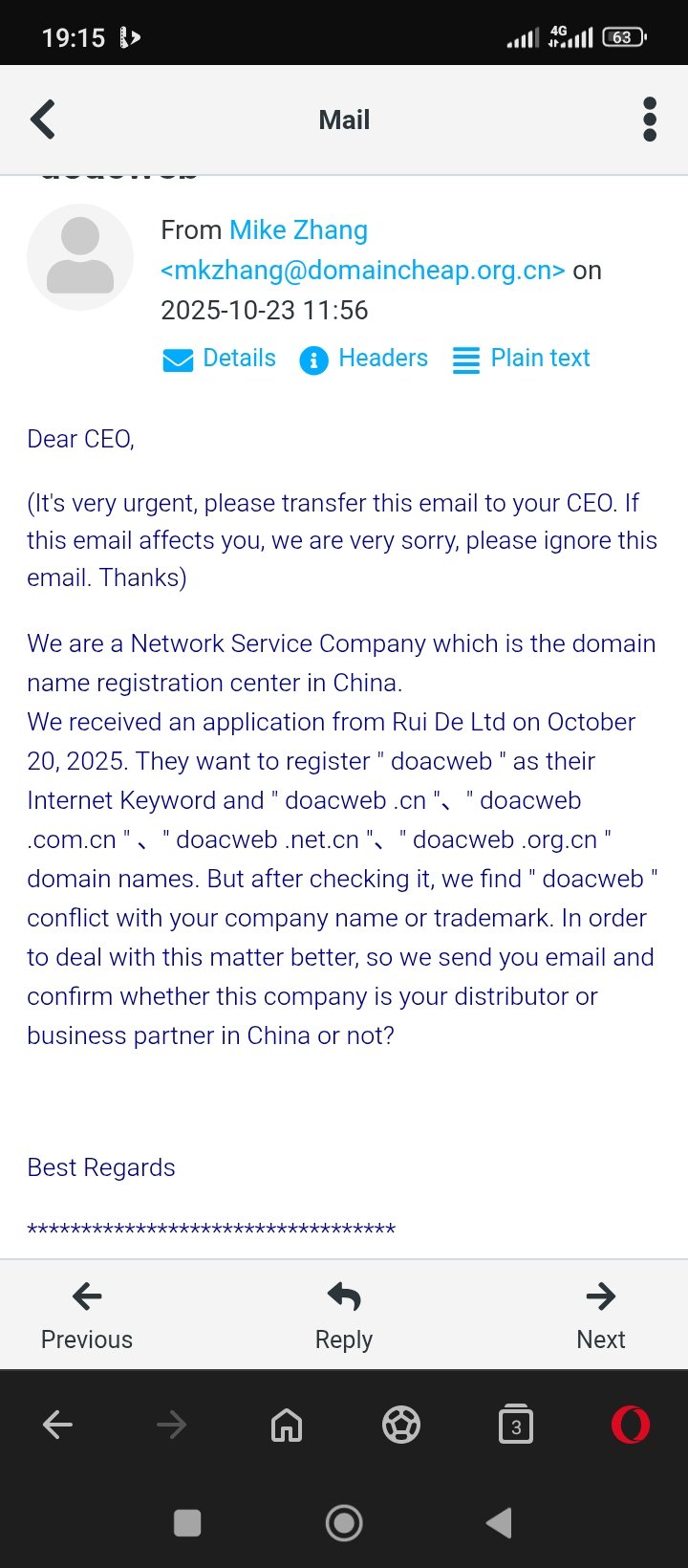Reply to this email

344,1316
